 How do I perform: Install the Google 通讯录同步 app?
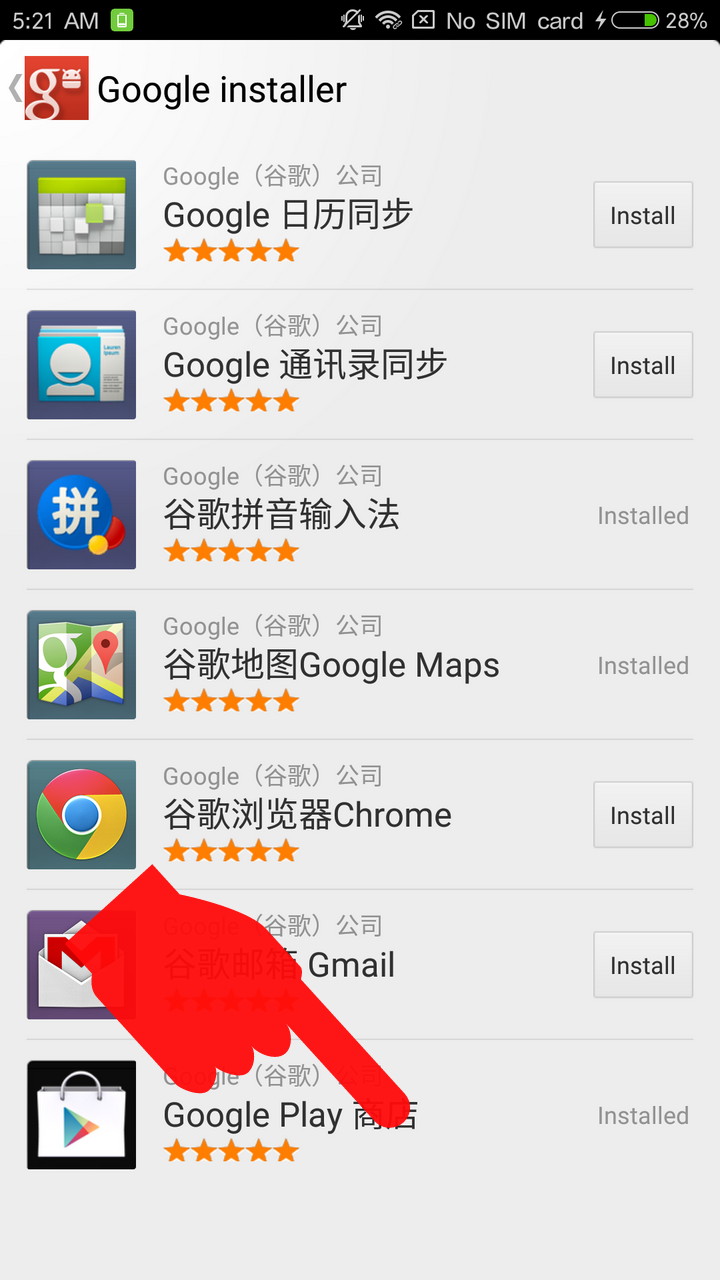(643, 365)
